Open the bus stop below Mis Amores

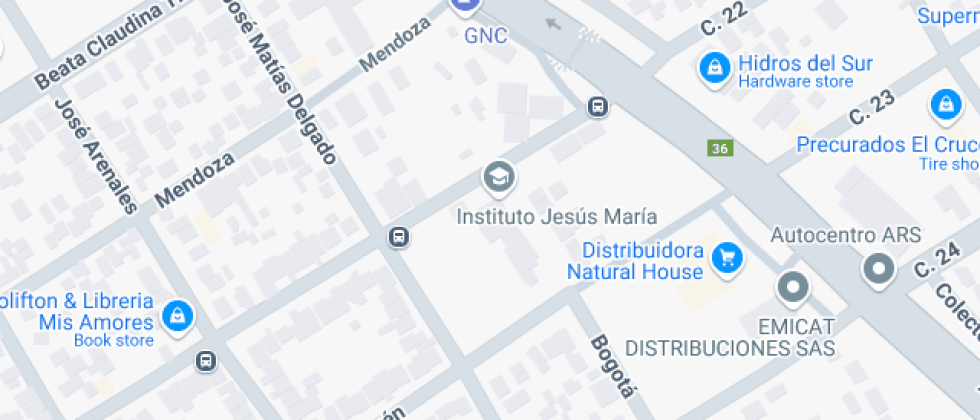206,361
